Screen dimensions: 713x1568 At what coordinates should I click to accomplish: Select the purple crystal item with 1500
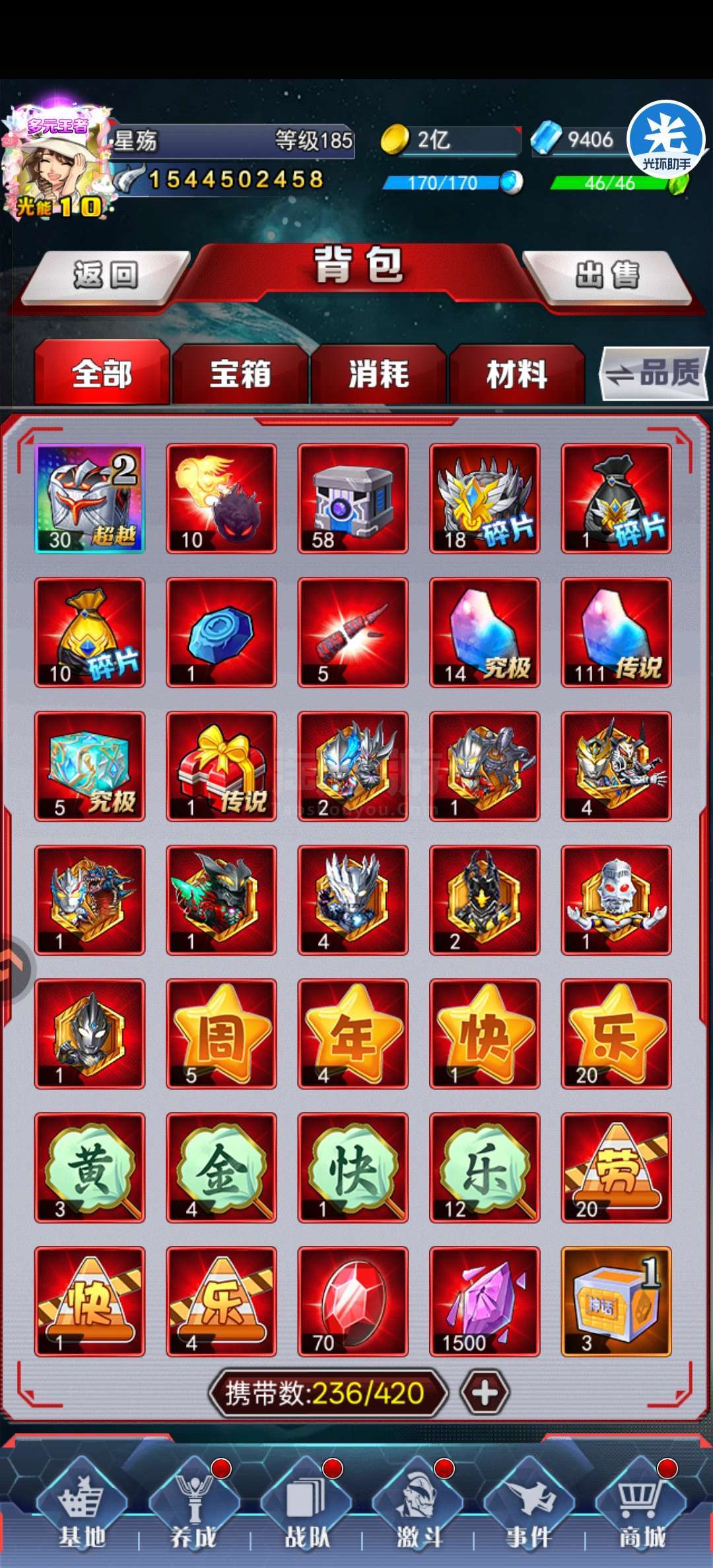point(485,1301)
